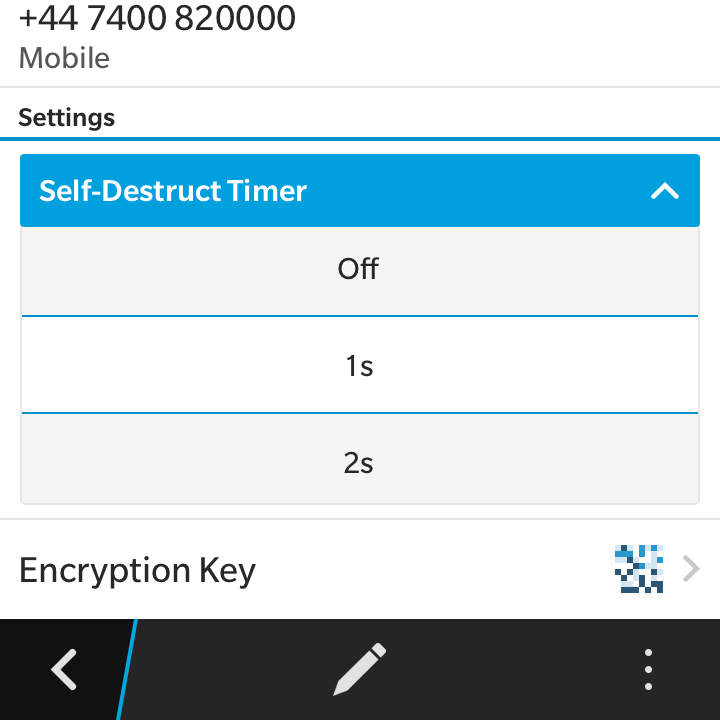Edit this contact with the pencil icon
This screenshot has width=720, height=720.
pyautogui.click(x=359, y=669)
